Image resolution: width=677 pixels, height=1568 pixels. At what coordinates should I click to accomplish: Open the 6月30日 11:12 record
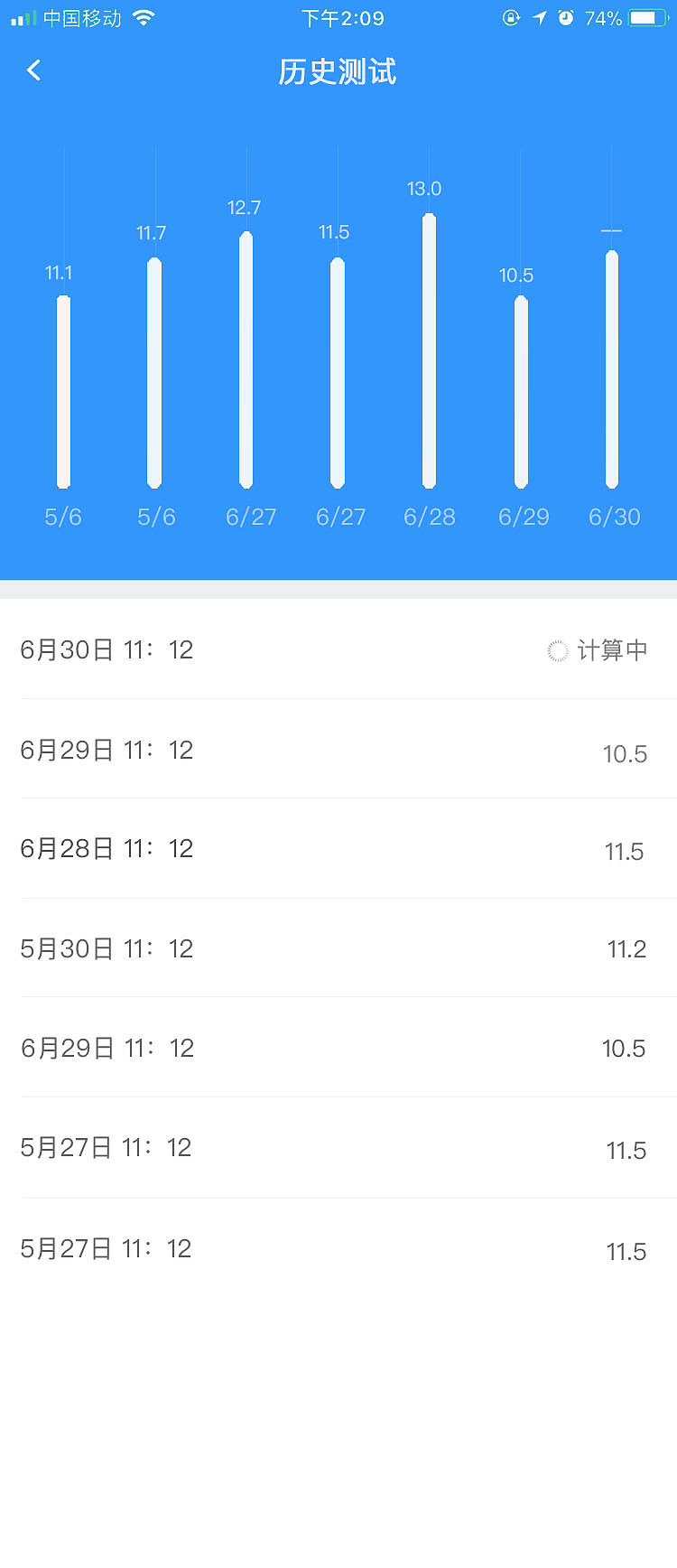[338, 649]
